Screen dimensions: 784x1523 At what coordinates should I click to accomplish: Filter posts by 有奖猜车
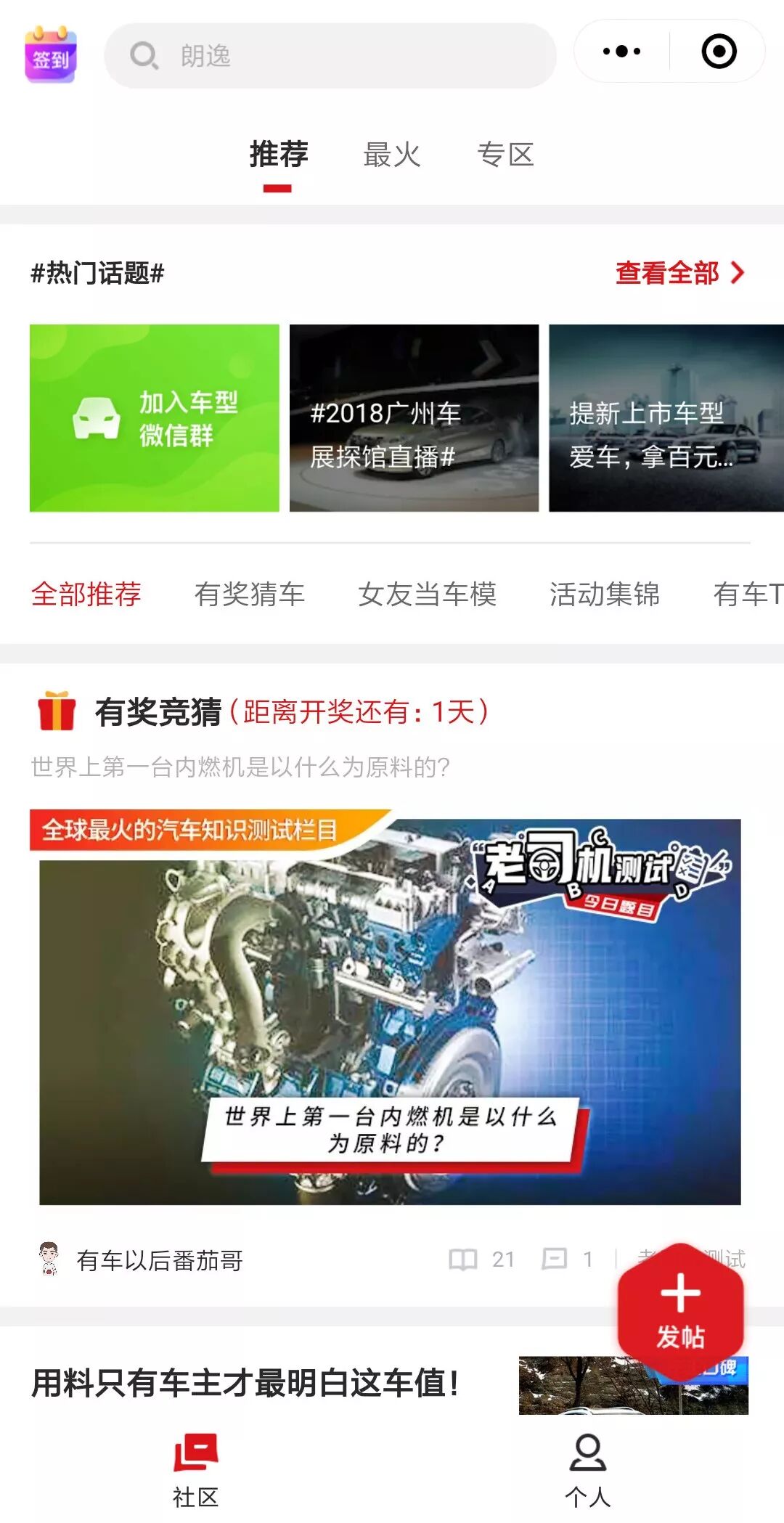249,595
